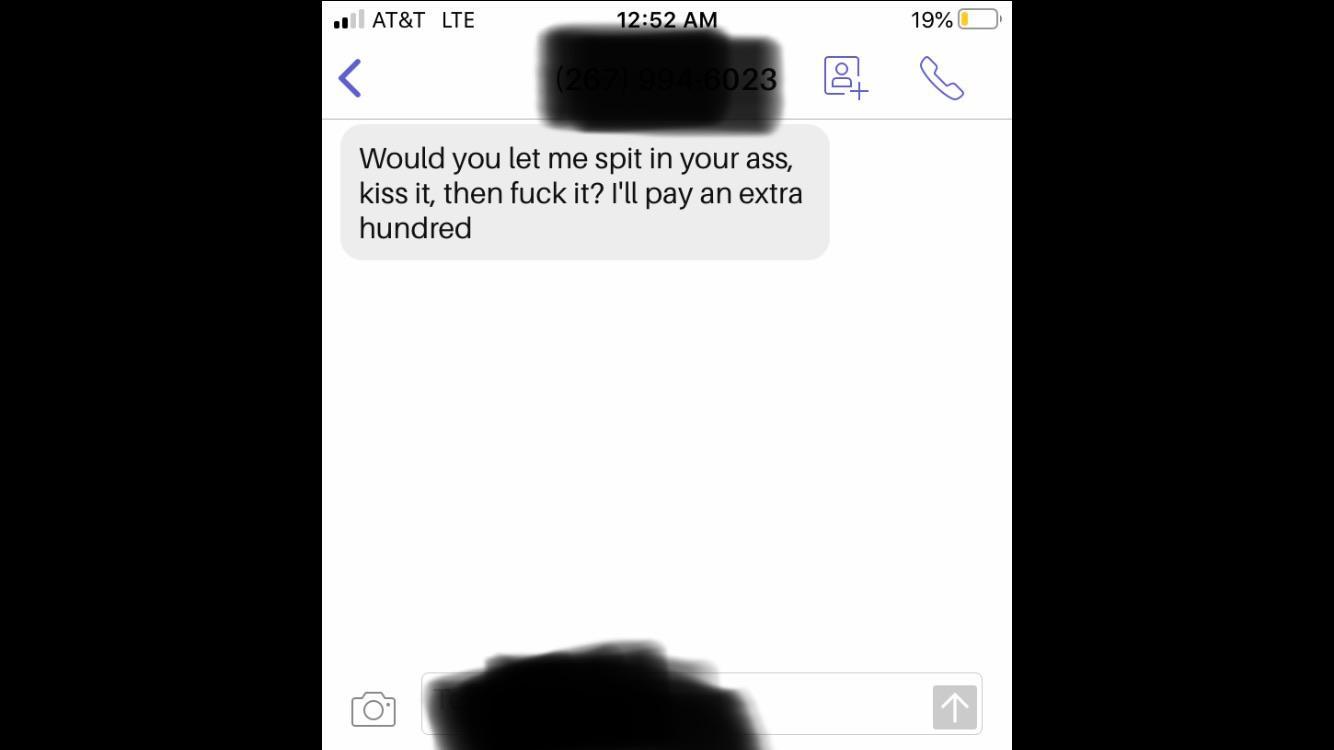Open the camera to attach a photo
Image resolution: width=1334 pixels, height=750 pixels.
point(373,709)
